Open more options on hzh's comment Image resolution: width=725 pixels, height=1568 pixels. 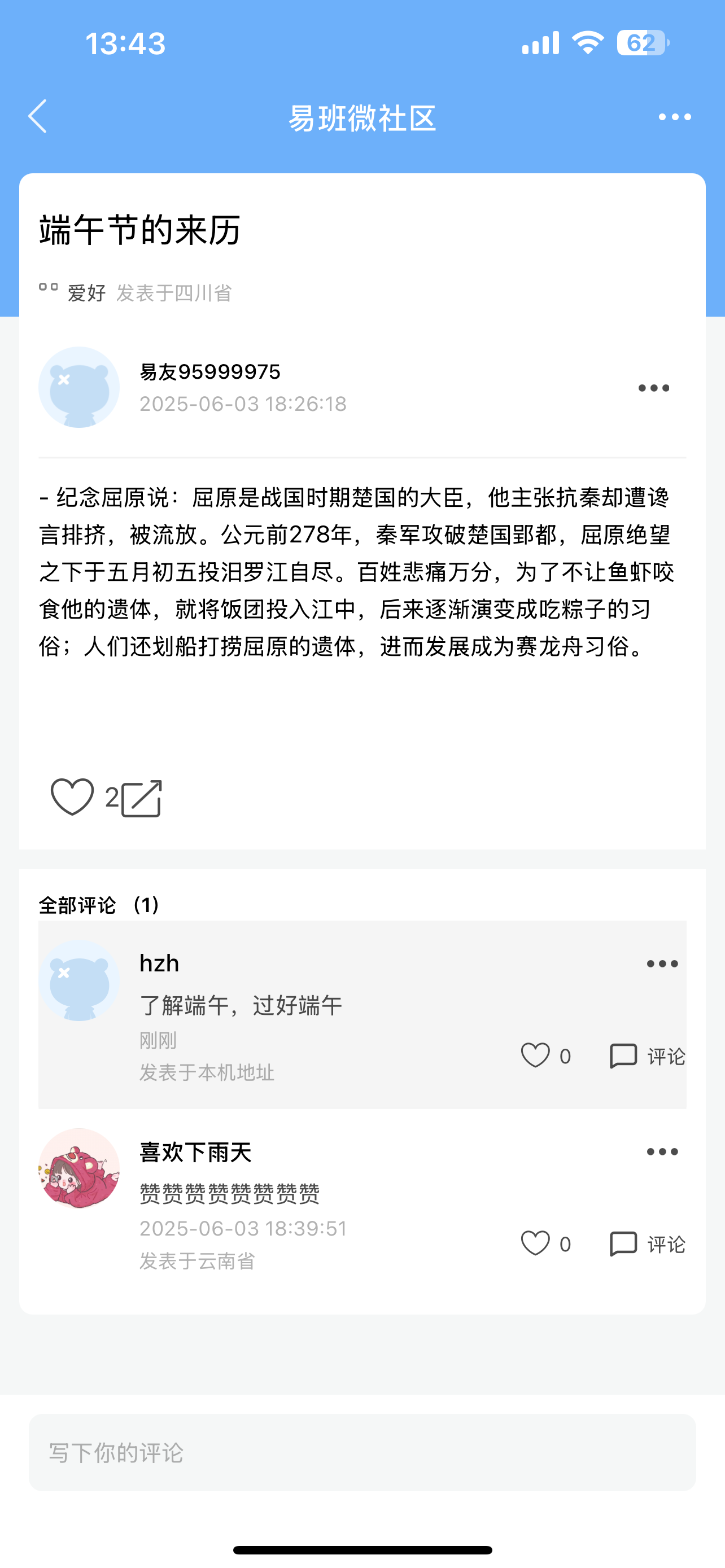coord(662,963)
